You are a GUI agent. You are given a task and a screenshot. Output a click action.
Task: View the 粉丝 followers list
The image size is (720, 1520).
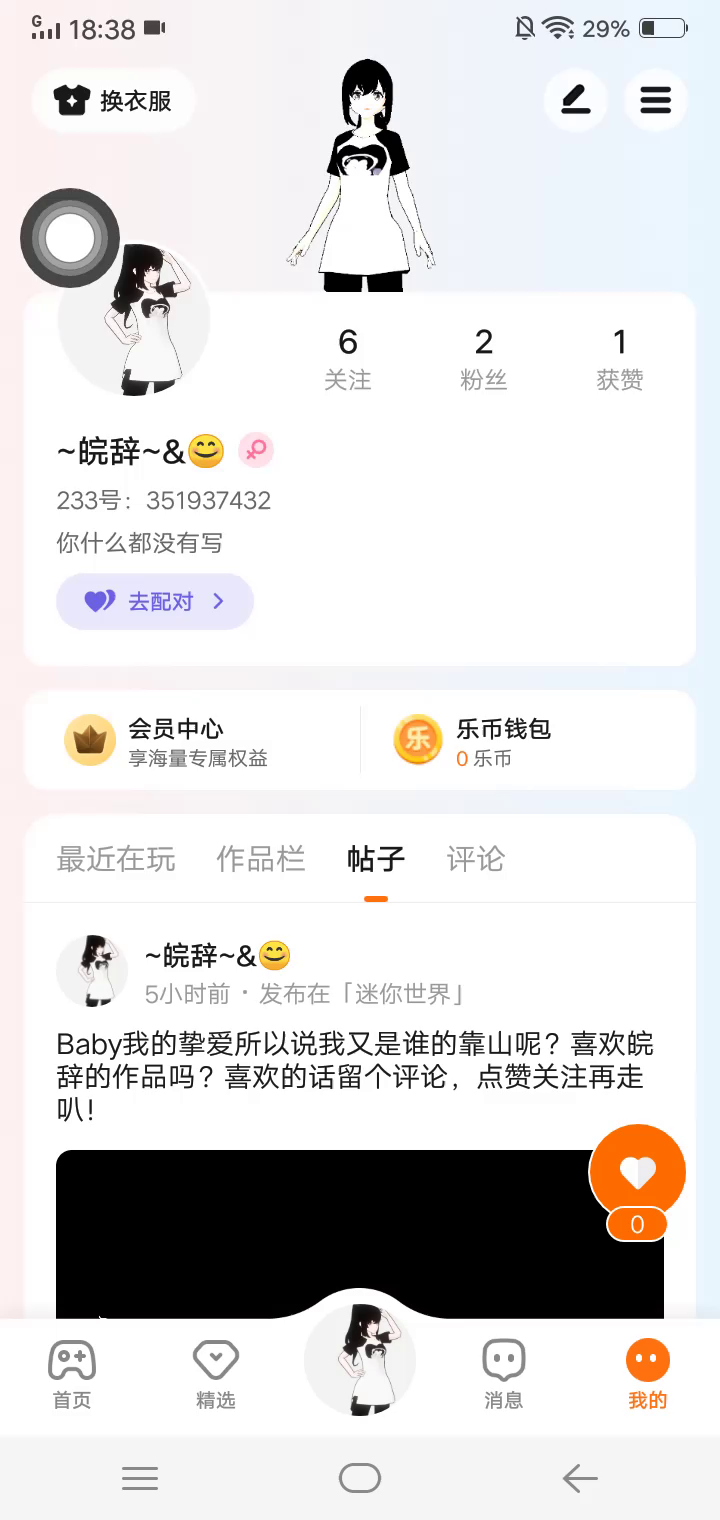click(x=484, y=358)
